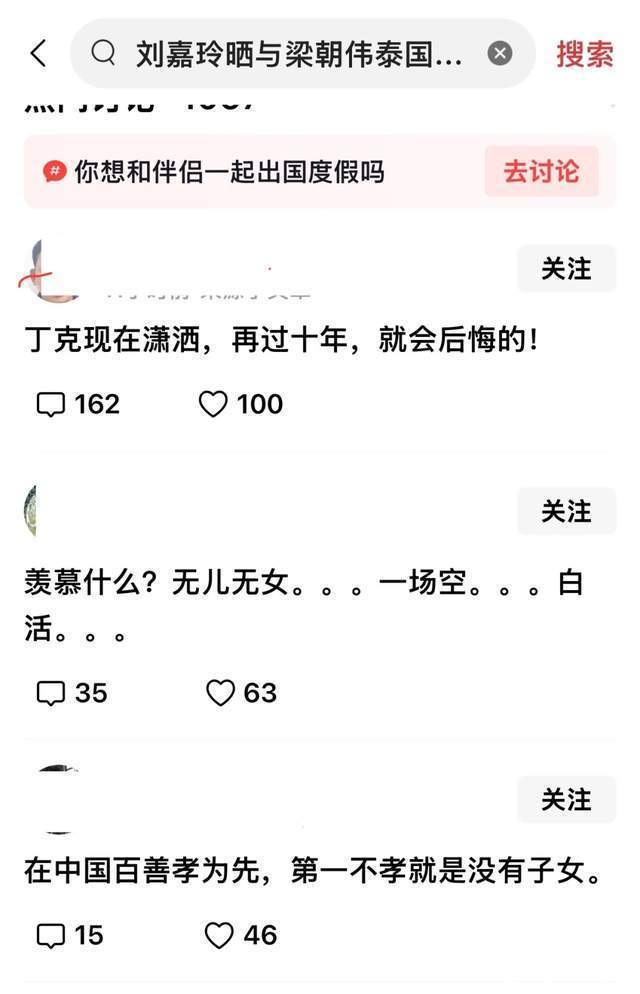The image size is (640, 994).
Task: Go back using the arrow icon
Action: click(x=38, y=54)
